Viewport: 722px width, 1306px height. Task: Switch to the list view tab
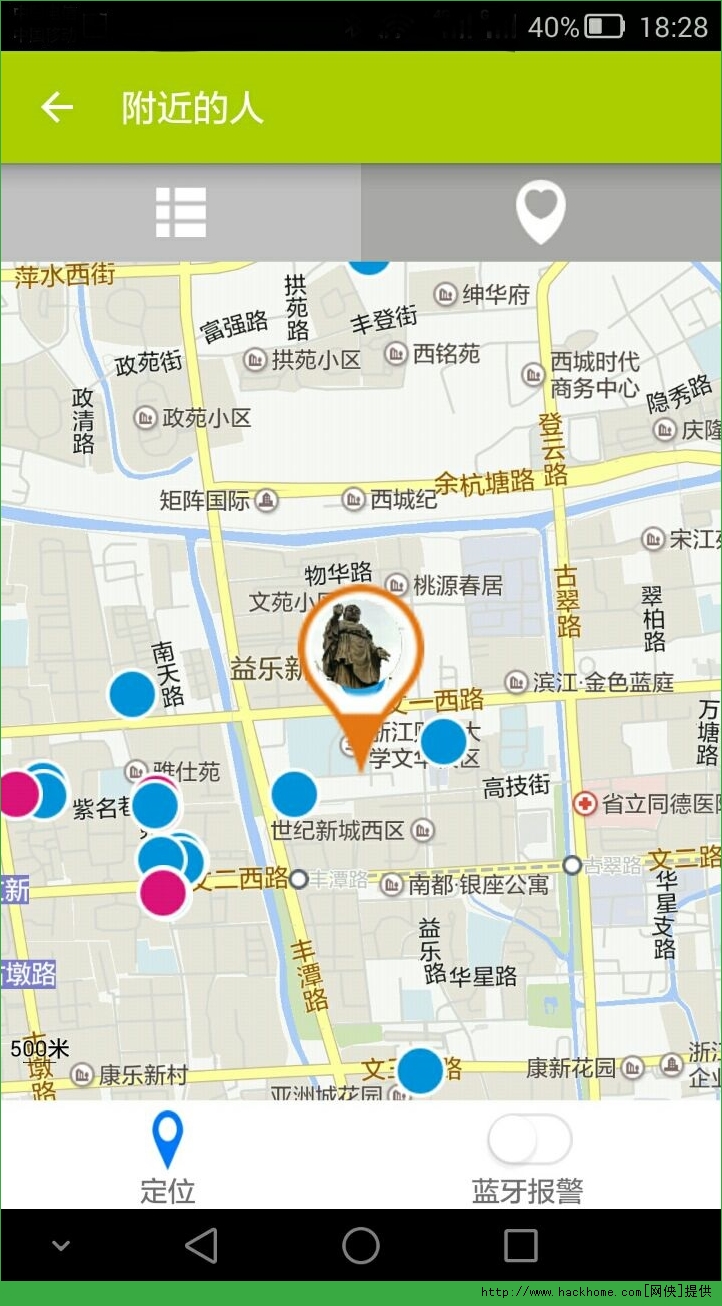[181, 212]
